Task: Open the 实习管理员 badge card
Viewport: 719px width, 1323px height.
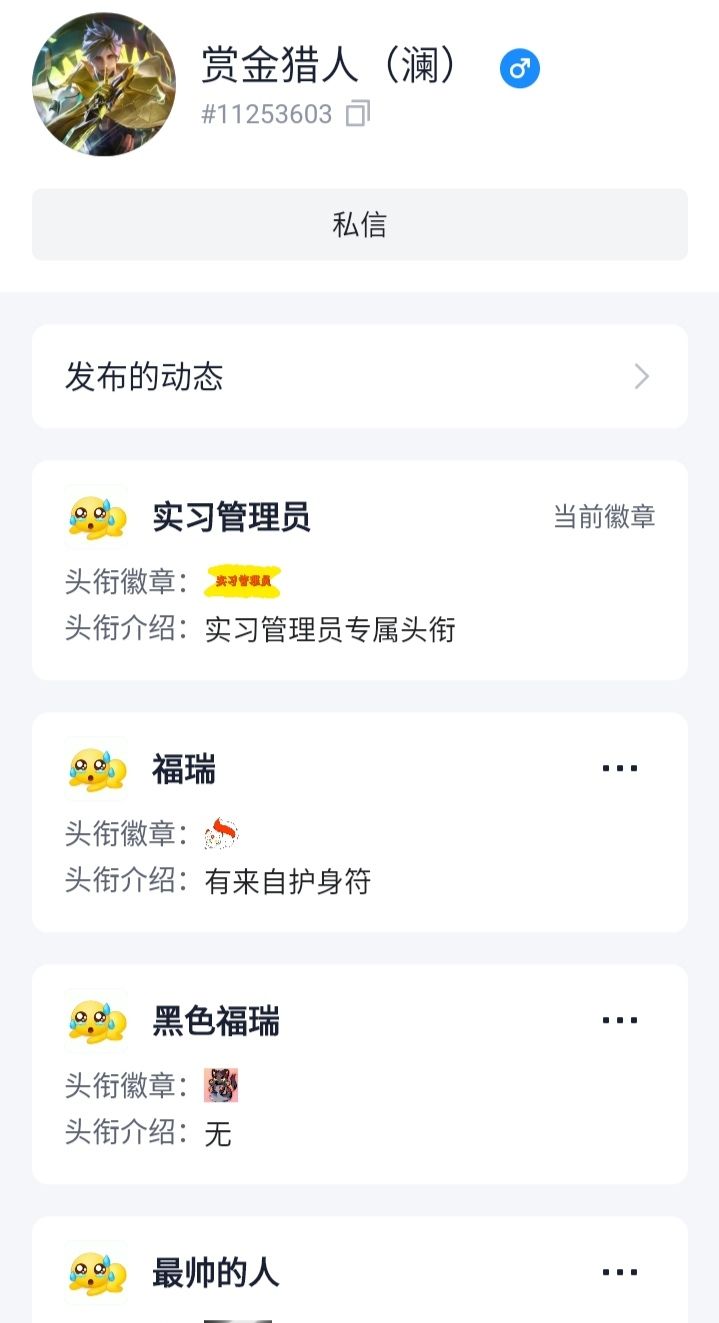Action: pyautogui.click(x=359, y=570)
